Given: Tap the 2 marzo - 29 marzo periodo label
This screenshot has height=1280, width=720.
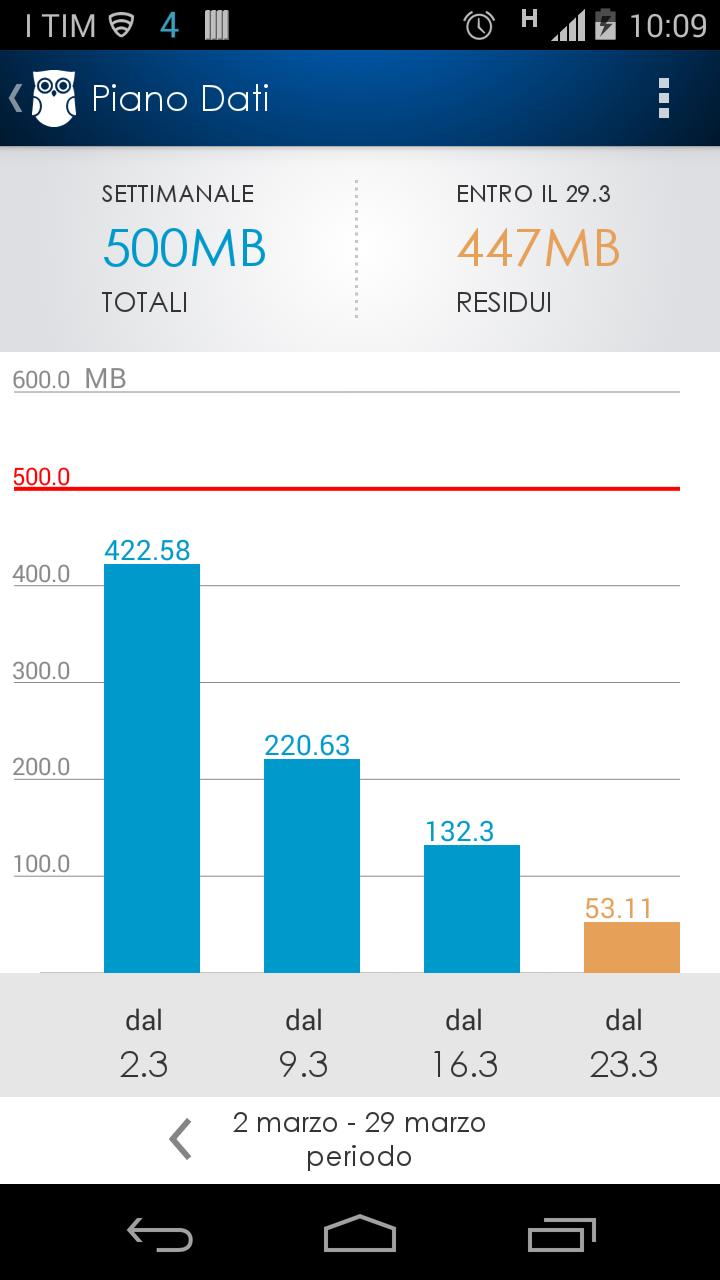Looking at the screenshot, I should pyautogui.click(x=360, y=1138).
